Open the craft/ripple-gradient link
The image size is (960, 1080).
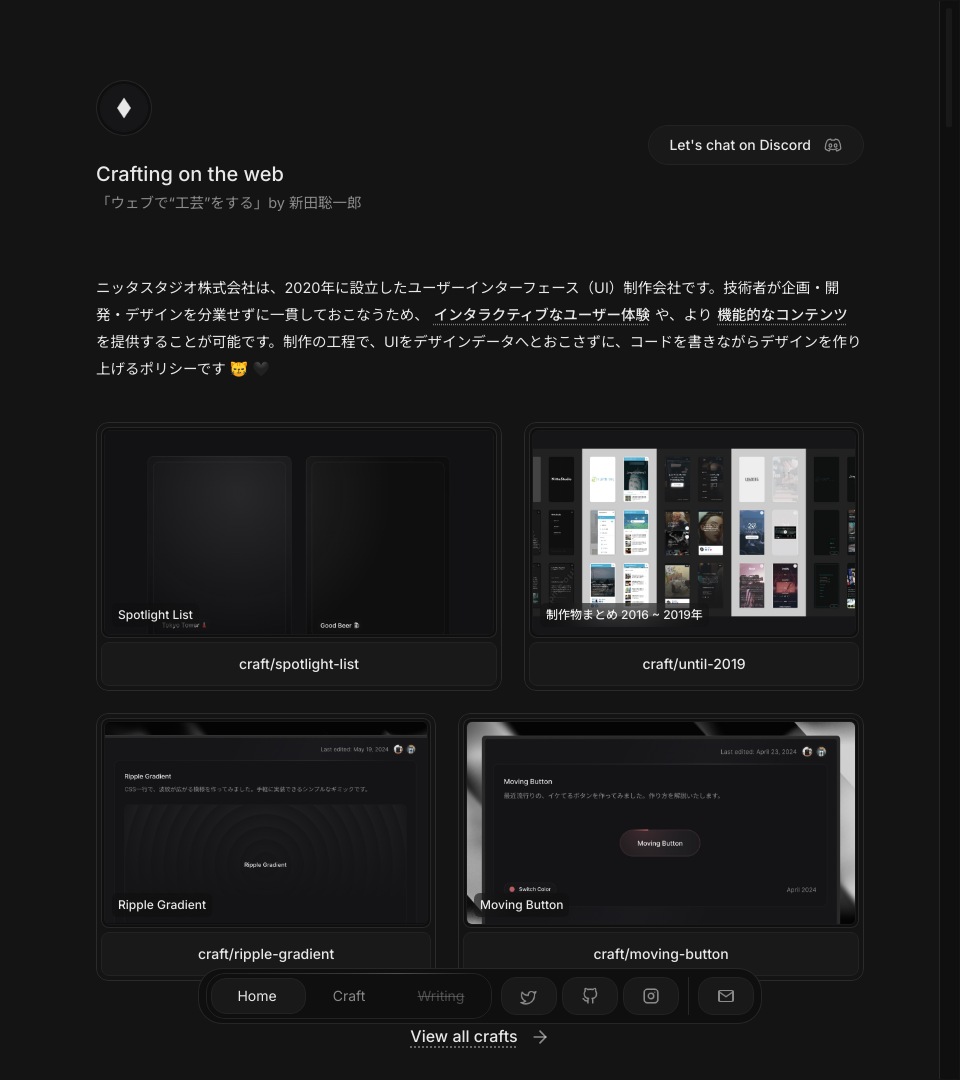265,954
